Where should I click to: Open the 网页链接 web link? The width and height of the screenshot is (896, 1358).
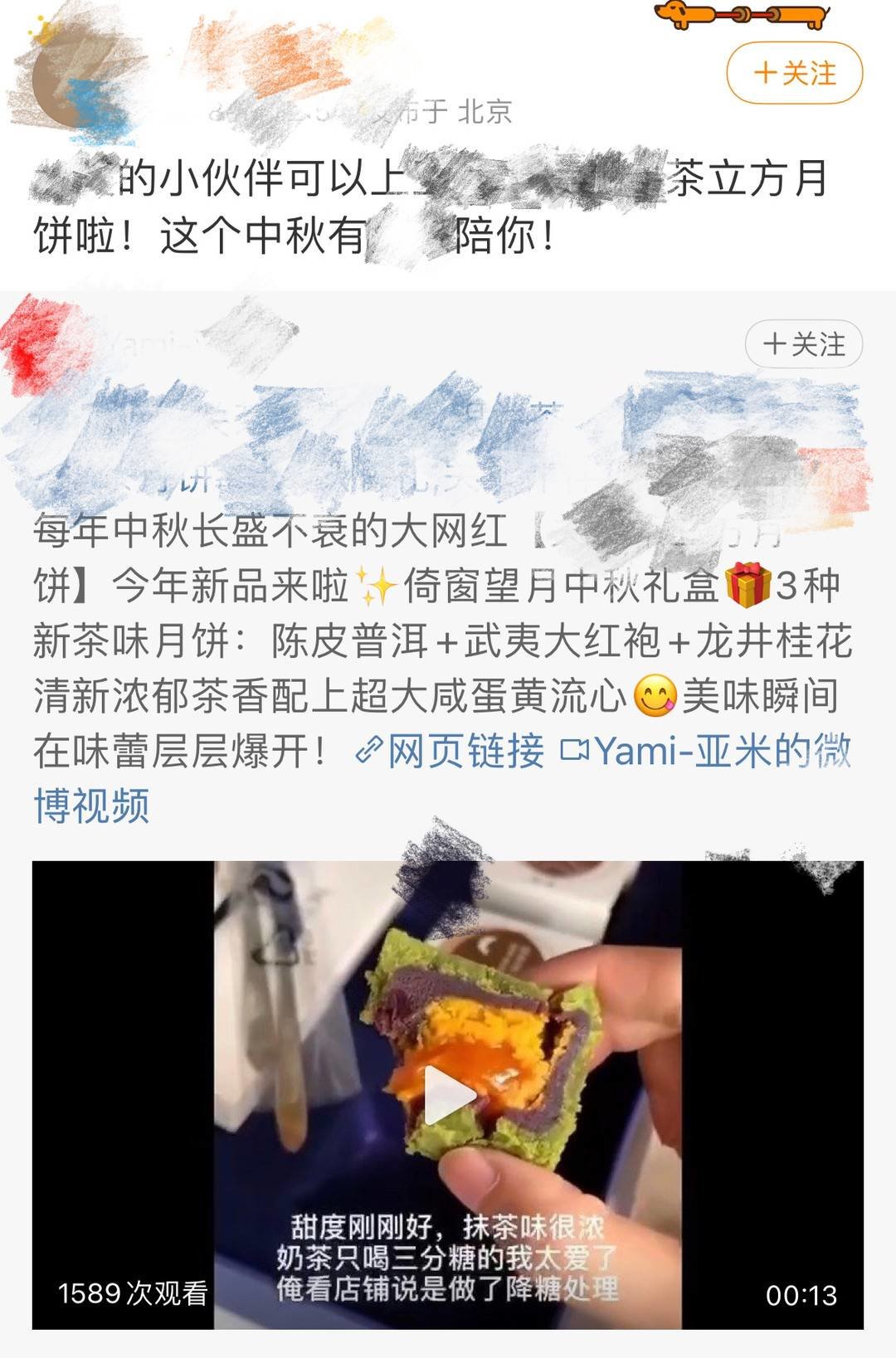pyautogui.click(x=450, y=751)
